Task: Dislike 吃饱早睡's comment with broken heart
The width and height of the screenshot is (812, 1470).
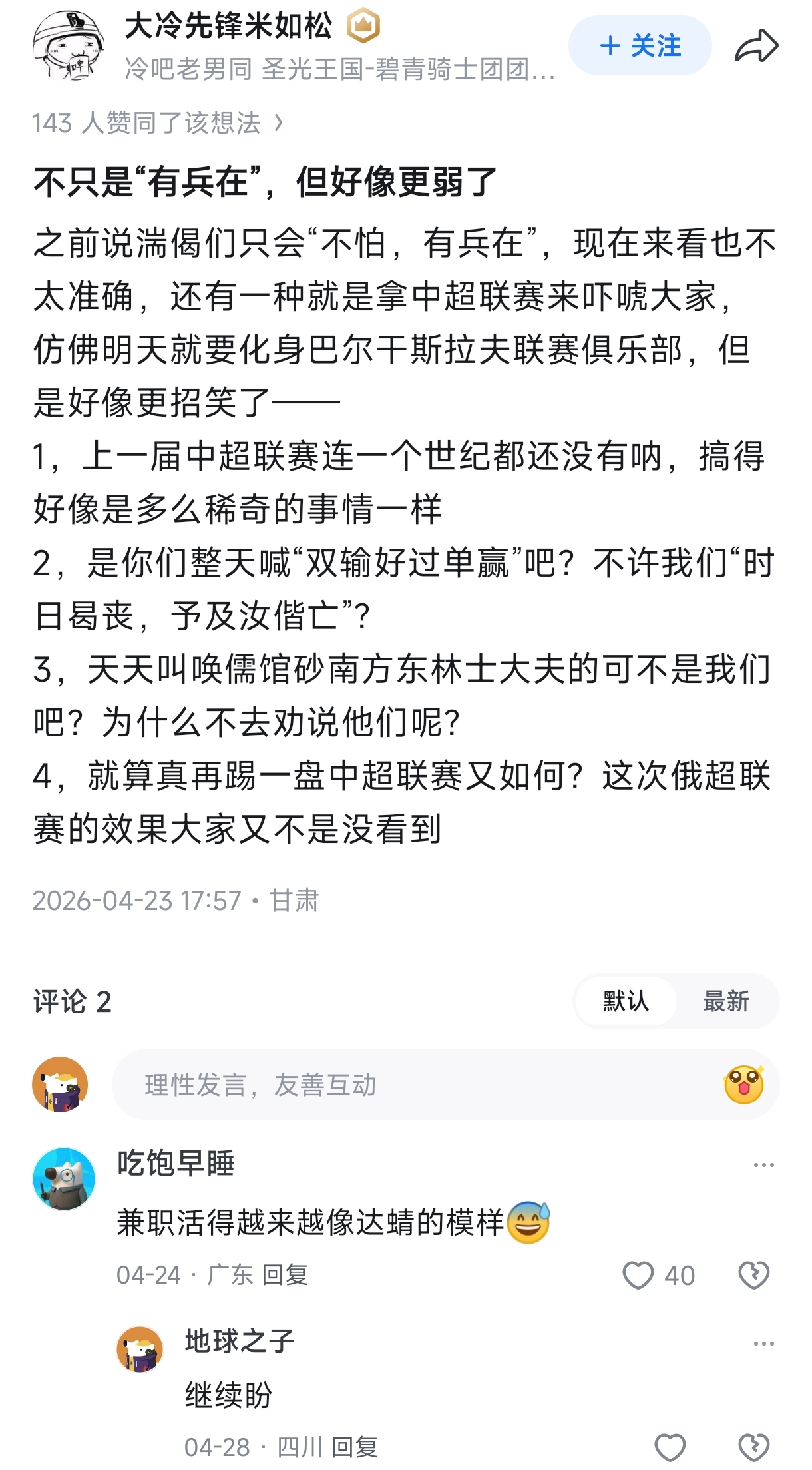Action: point(753,1275)
